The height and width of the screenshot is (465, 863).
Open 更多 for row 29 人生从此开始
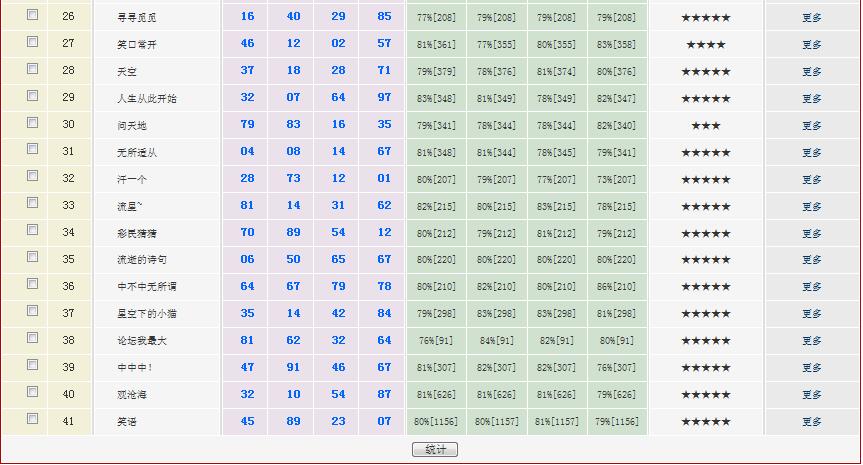click(x=811, y=99)
